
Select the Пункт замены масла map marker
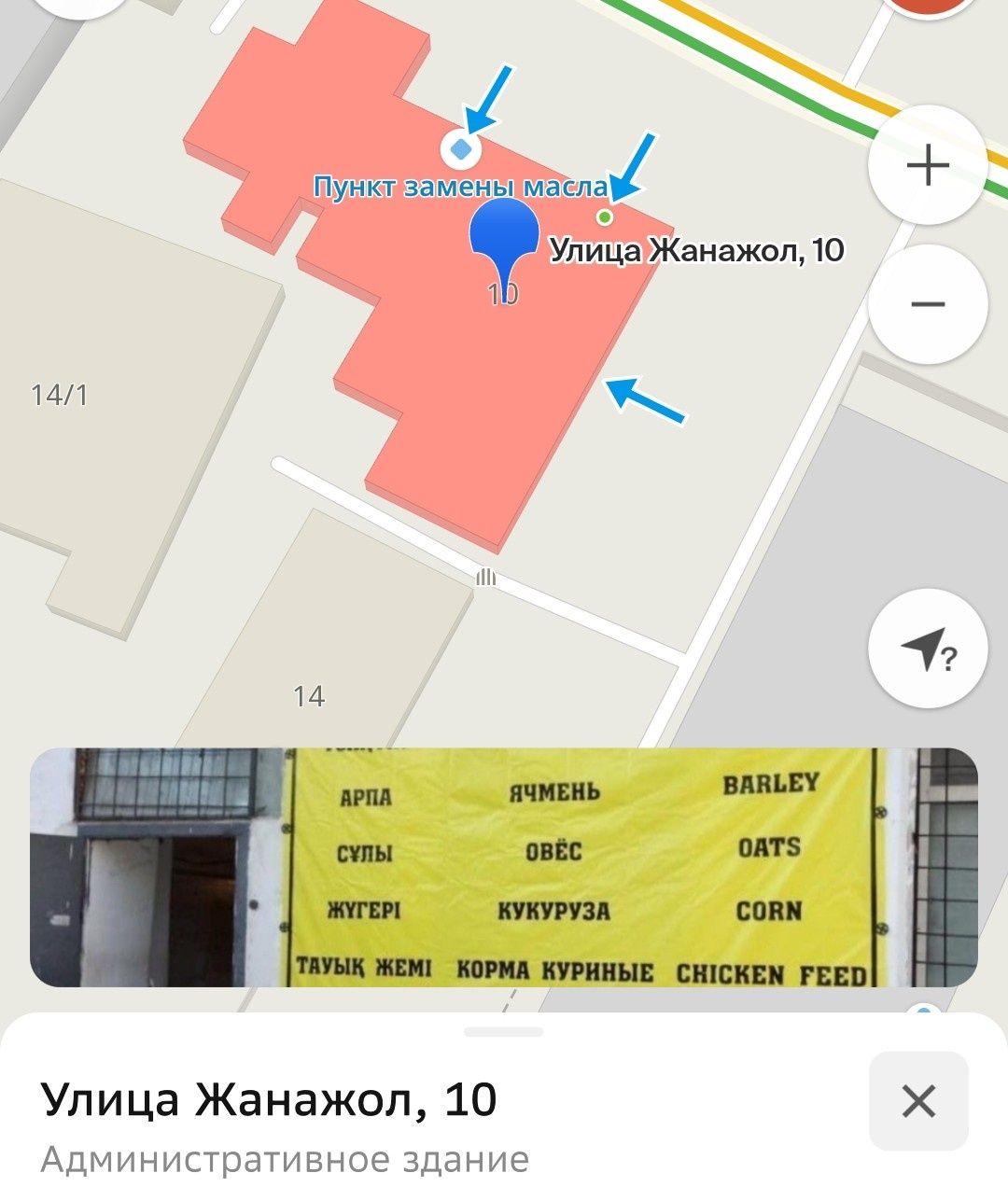click(460, 148)
